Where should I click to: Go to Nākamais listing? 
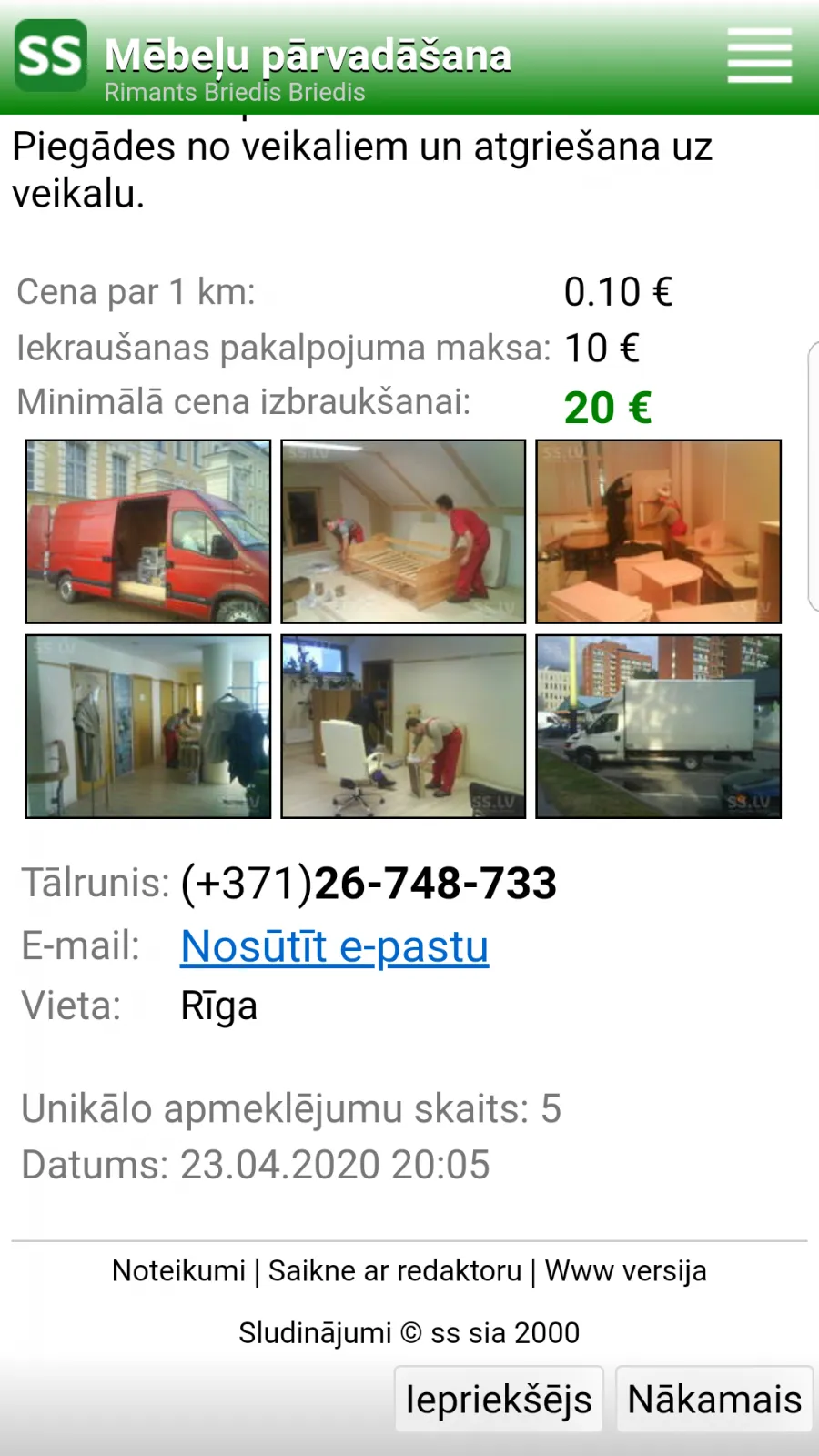[x=714, y=1399]
